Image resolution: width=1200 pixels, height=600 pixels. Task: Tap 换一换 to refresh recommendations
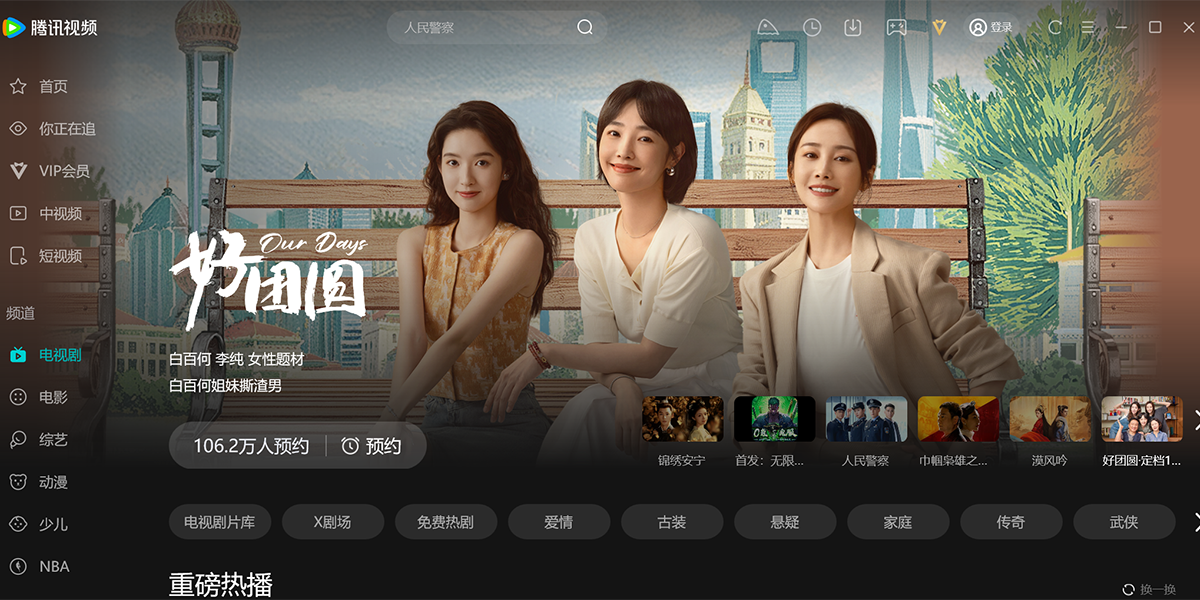(1150, 590)
